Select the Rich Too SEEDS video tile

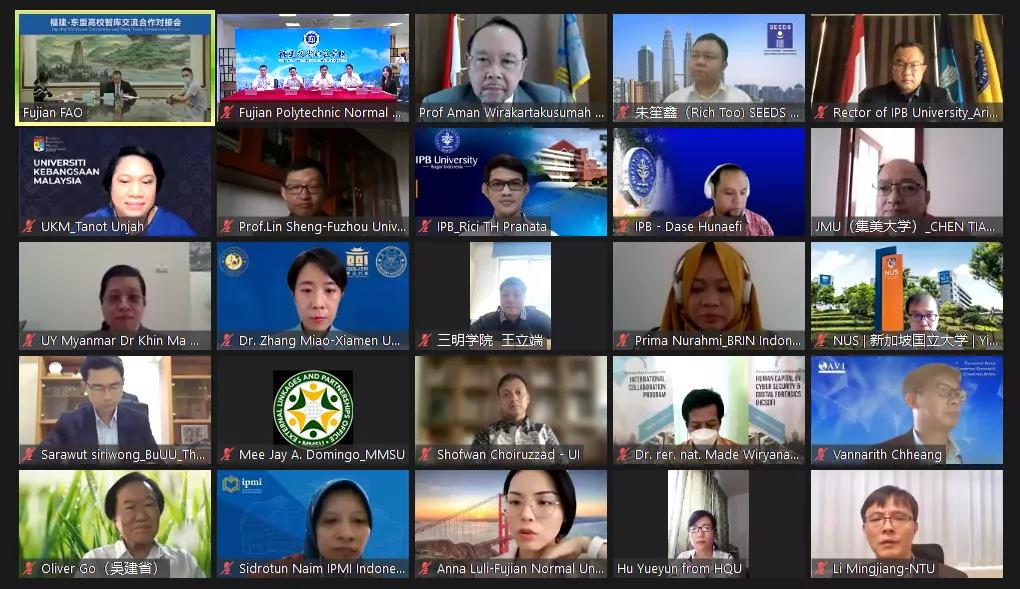tap(709, 68)
